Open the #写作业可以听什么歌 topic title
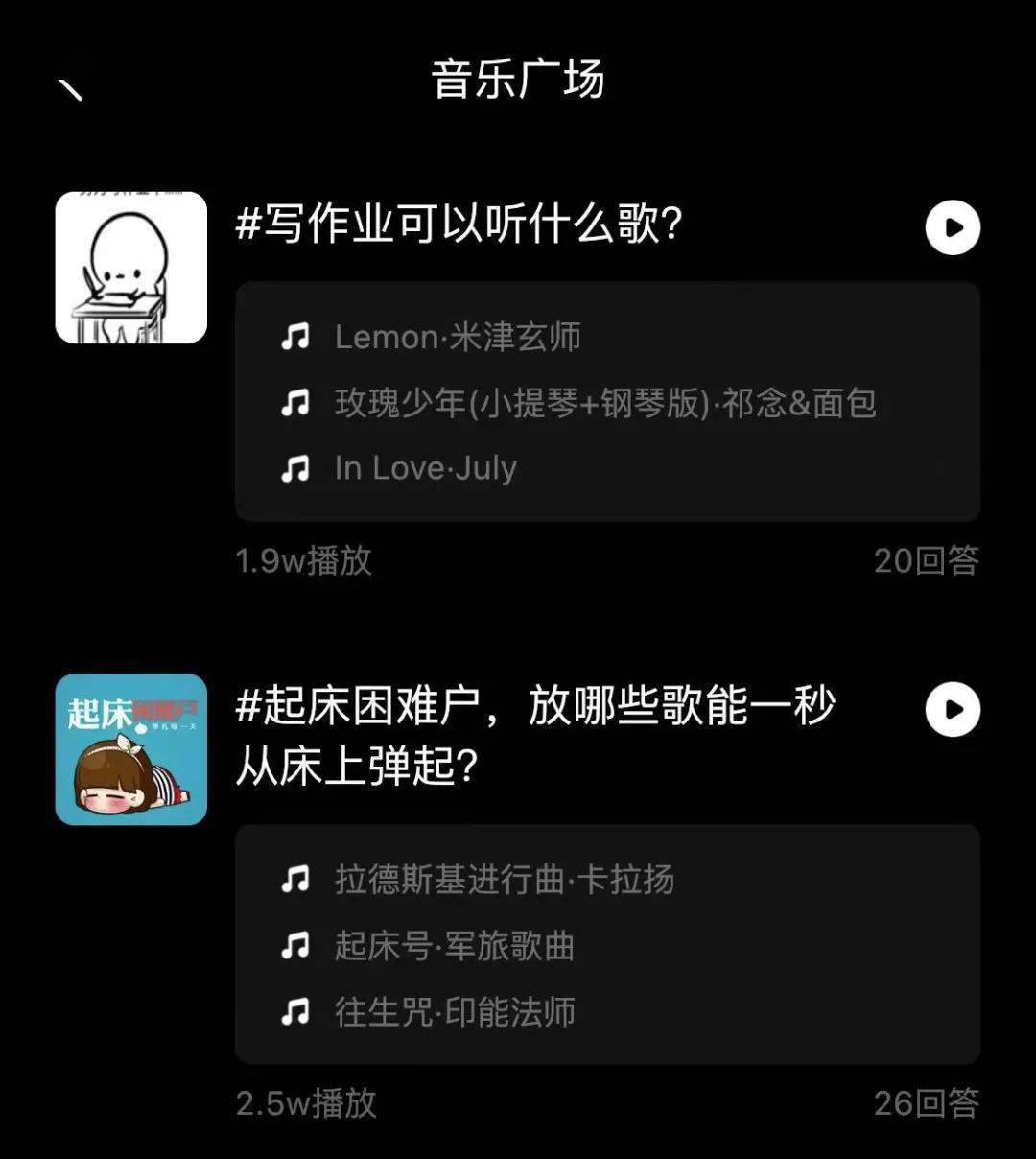Image resolution: width=1036 pixels, height=1159 pixels. point(459,226)
